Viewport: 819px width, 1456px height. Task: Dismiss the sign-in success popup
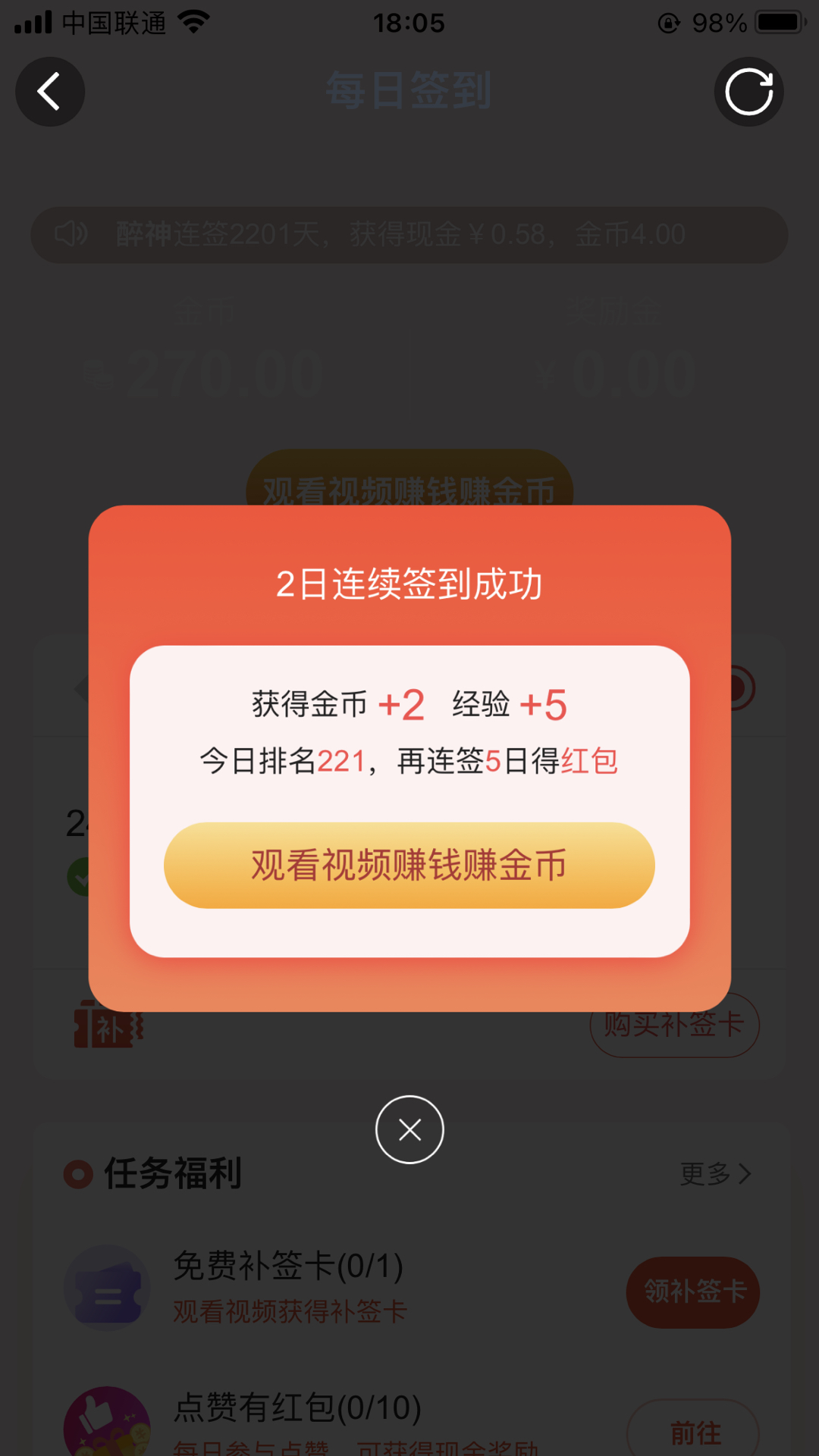tap(409, 1129)
